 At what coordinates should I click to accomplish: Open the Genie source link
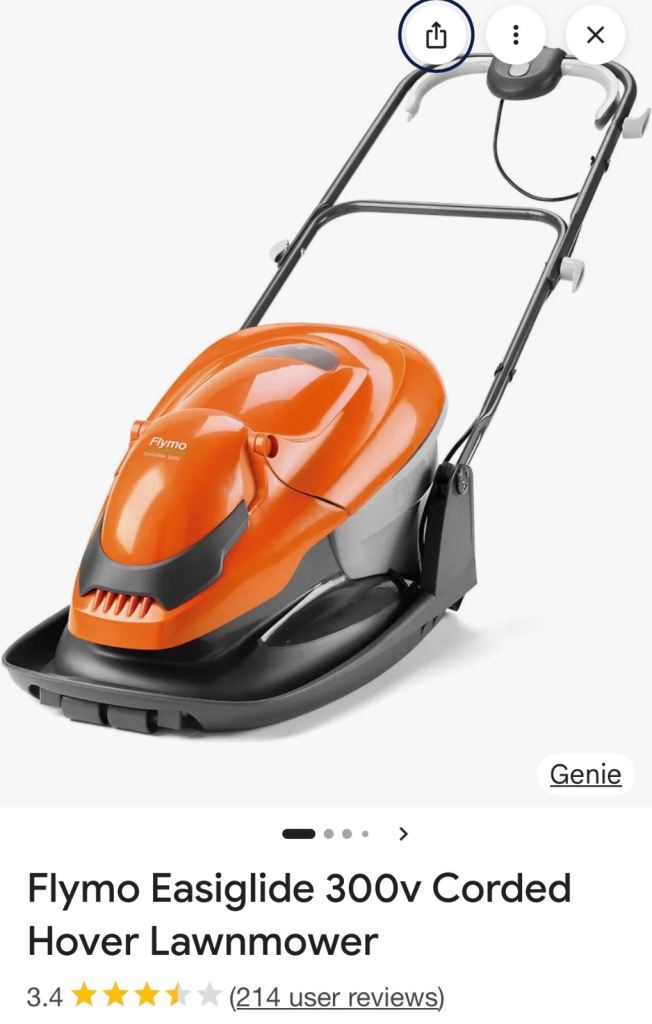pos(585,775)
